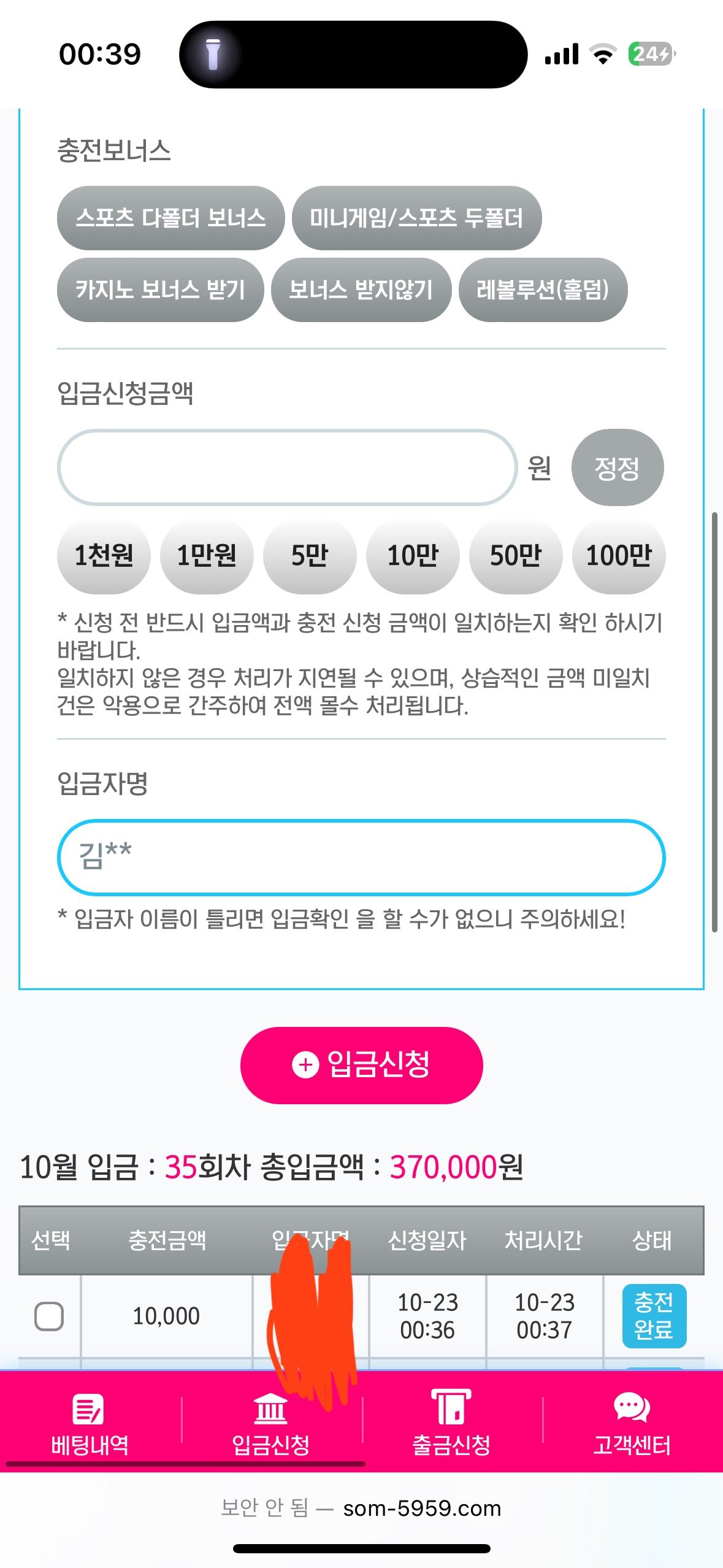Edit the 입금자명 depositor name field
Image resolution: width=723 pixels, height=1568 pixels.
click(361, 857)
